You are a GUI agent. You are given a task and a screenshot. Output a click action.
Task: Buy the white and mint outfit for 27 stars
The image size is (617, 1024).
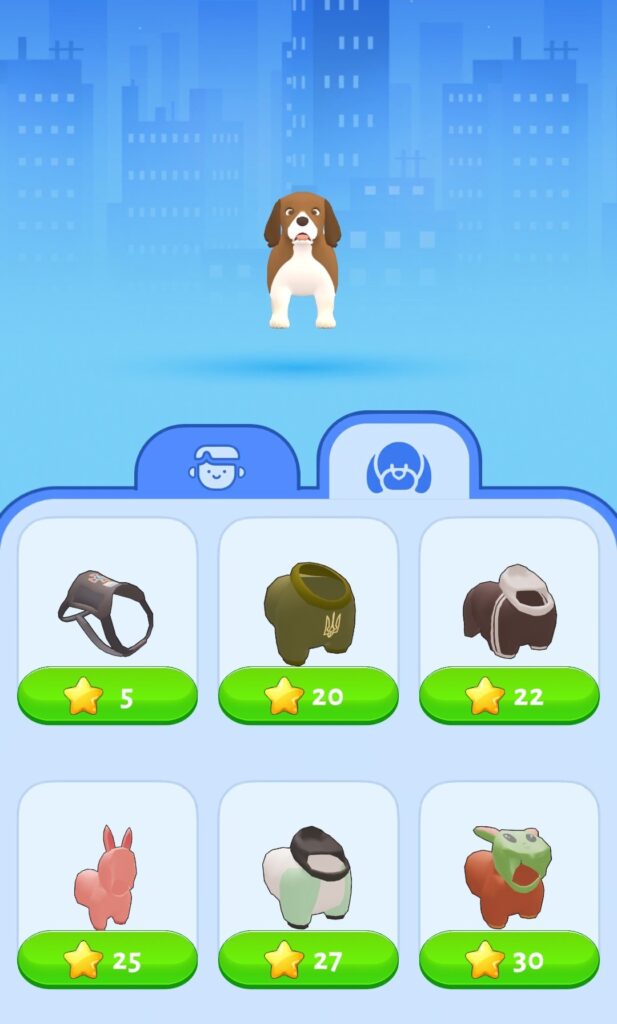(x=308, y=960)
